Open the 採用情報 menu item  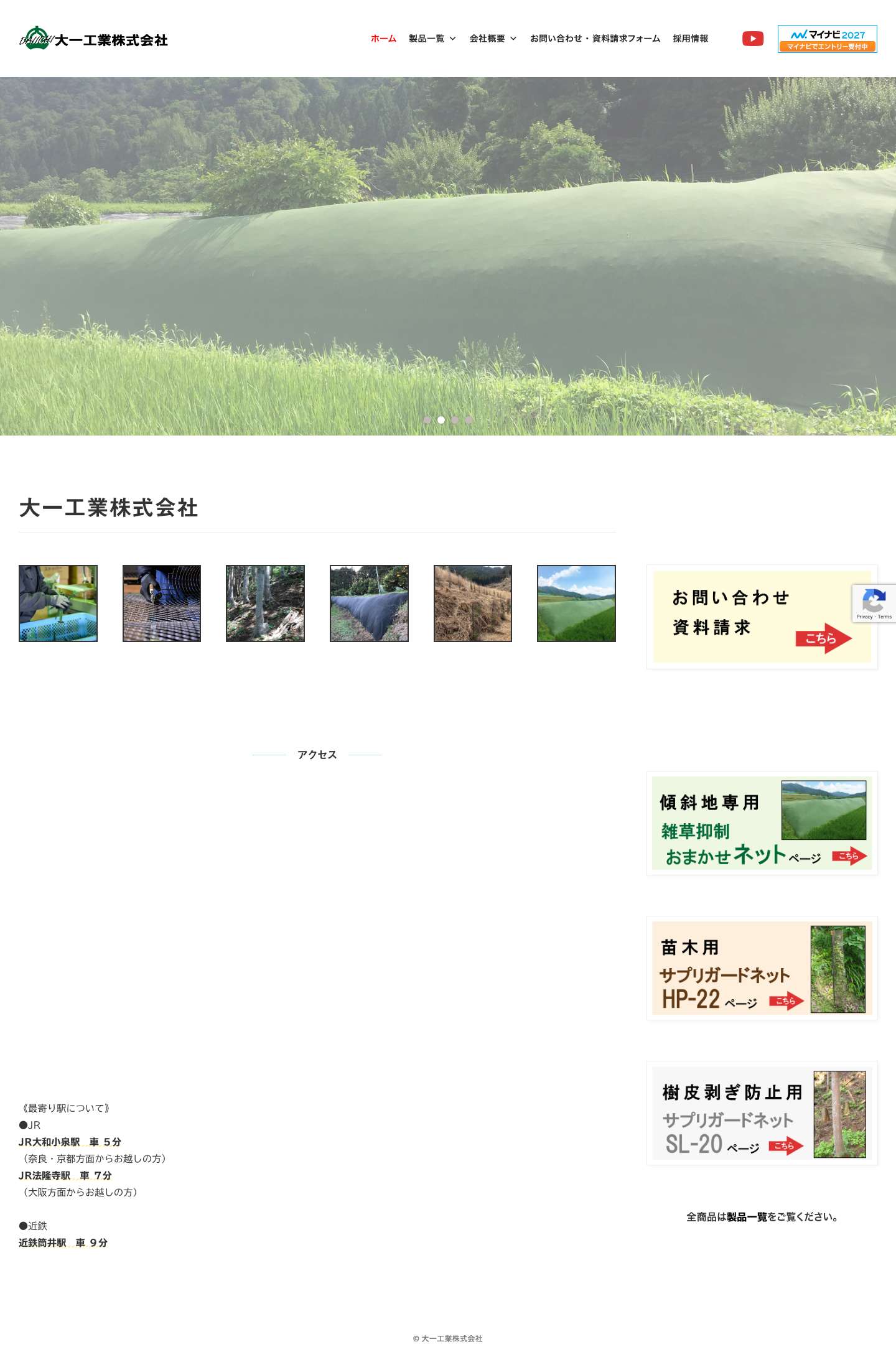coord(689,38)
